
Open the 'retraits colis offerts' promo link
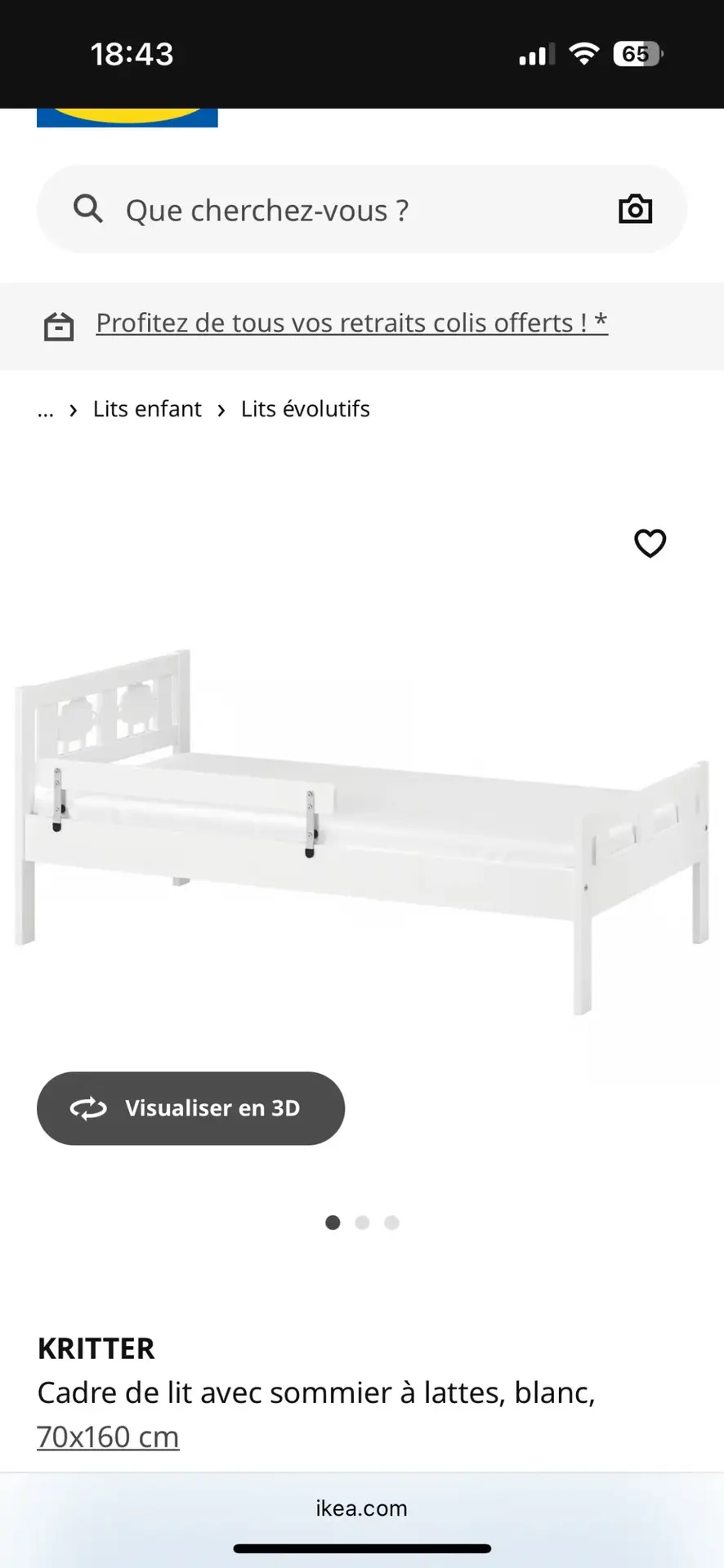pos(351,323)
